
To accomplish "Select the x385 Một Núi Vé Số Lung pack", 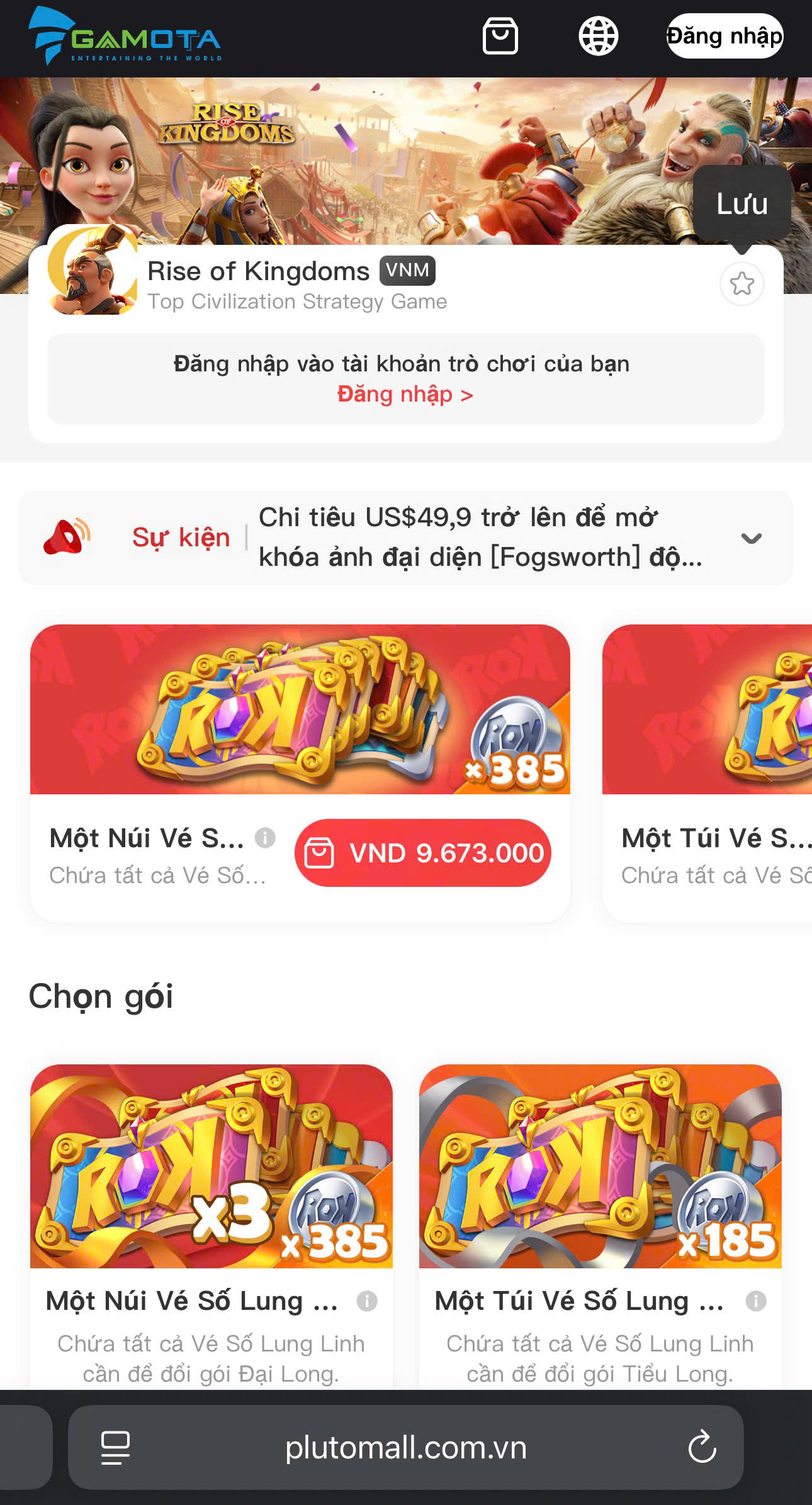I will (211, 1166).
